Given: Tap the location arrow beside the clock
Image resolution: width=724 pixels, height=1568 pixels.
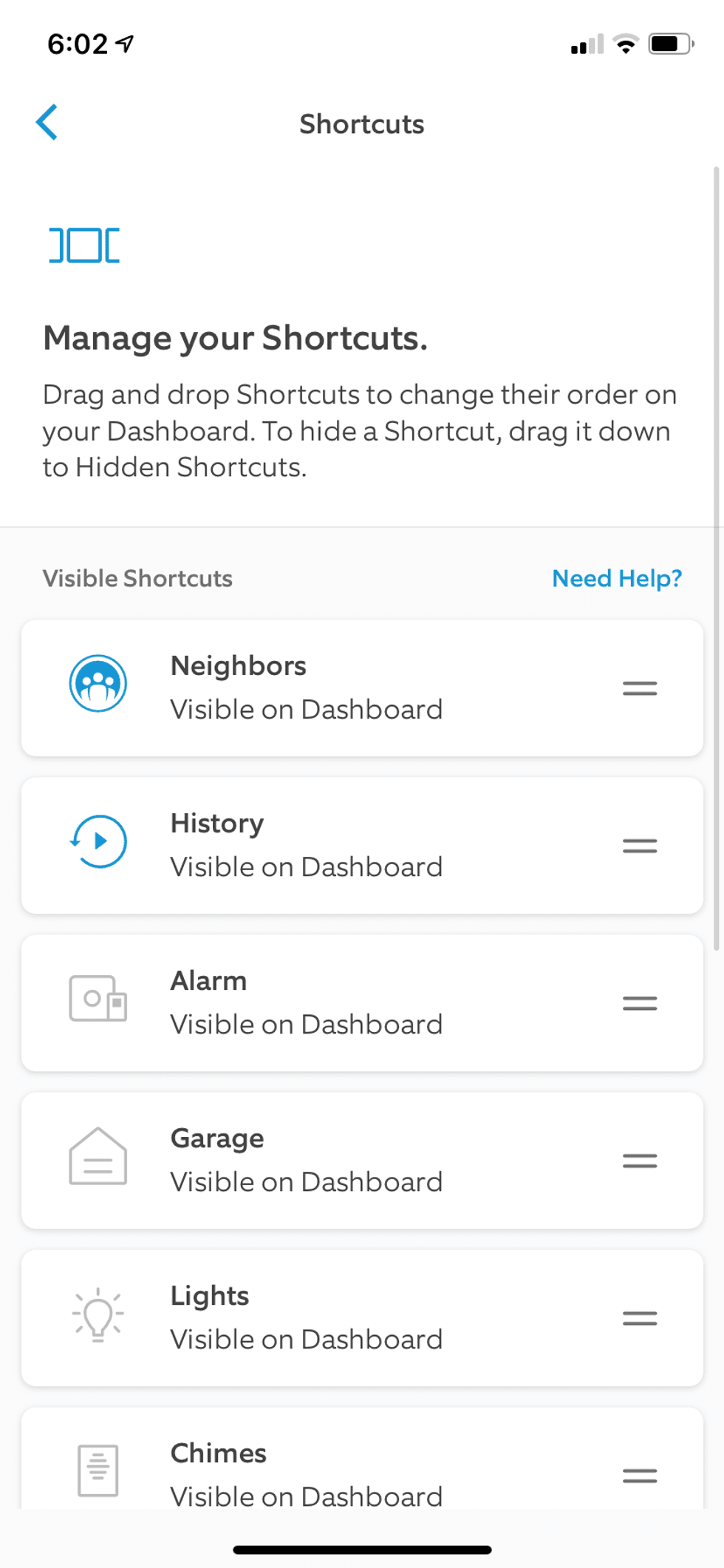Looking at the screenshot, I should click(124, 43).
